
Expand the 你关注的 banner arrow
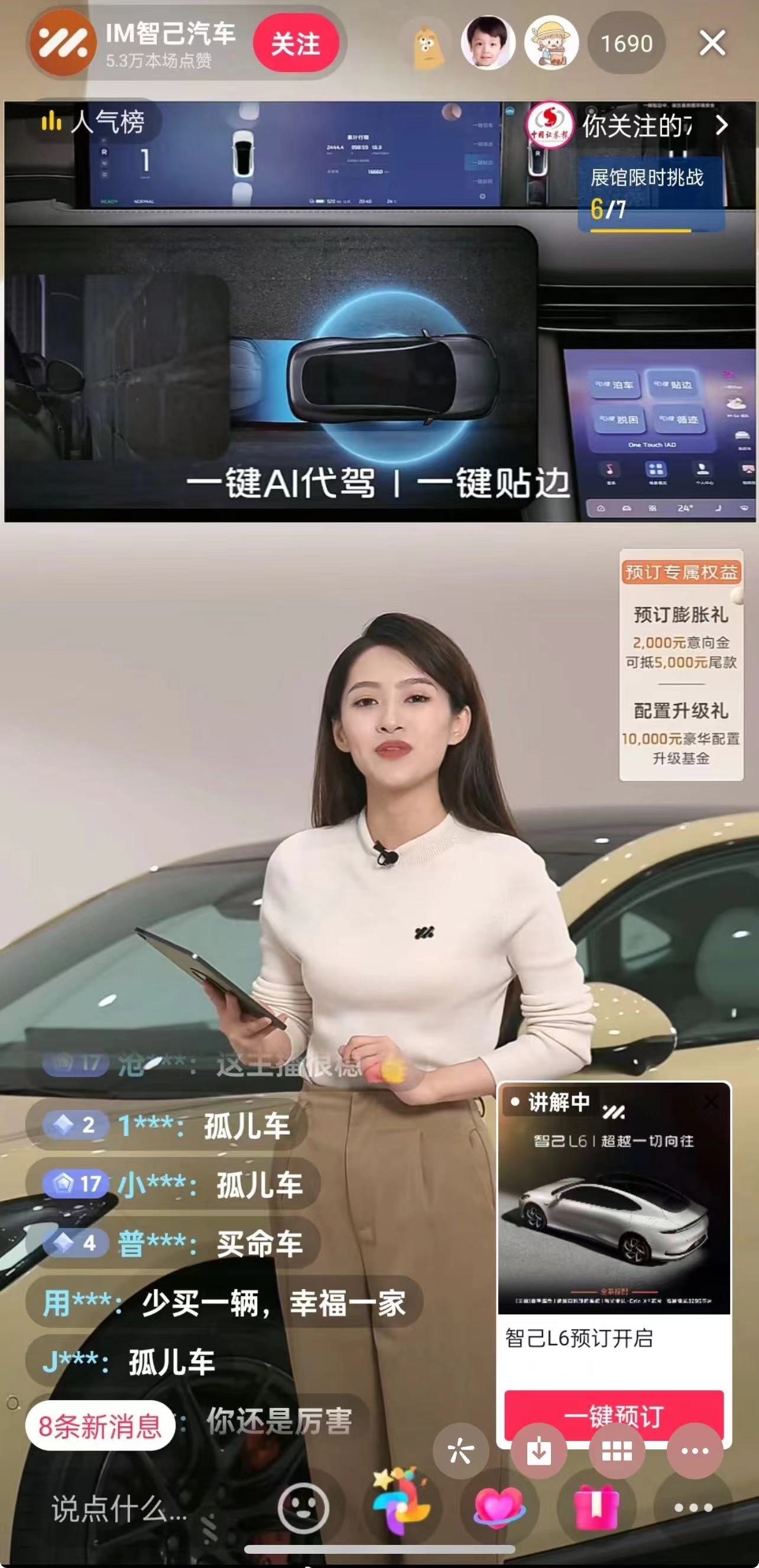pyautogui.click(x=722, y=125)
